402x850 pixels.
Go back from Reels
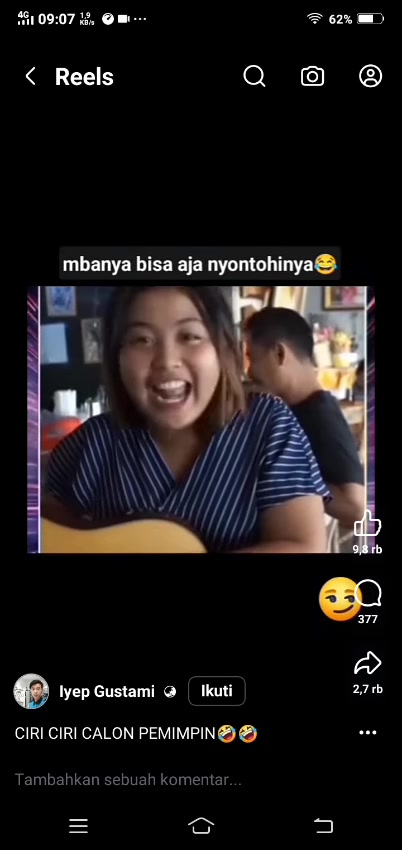(x=30, y=76)
